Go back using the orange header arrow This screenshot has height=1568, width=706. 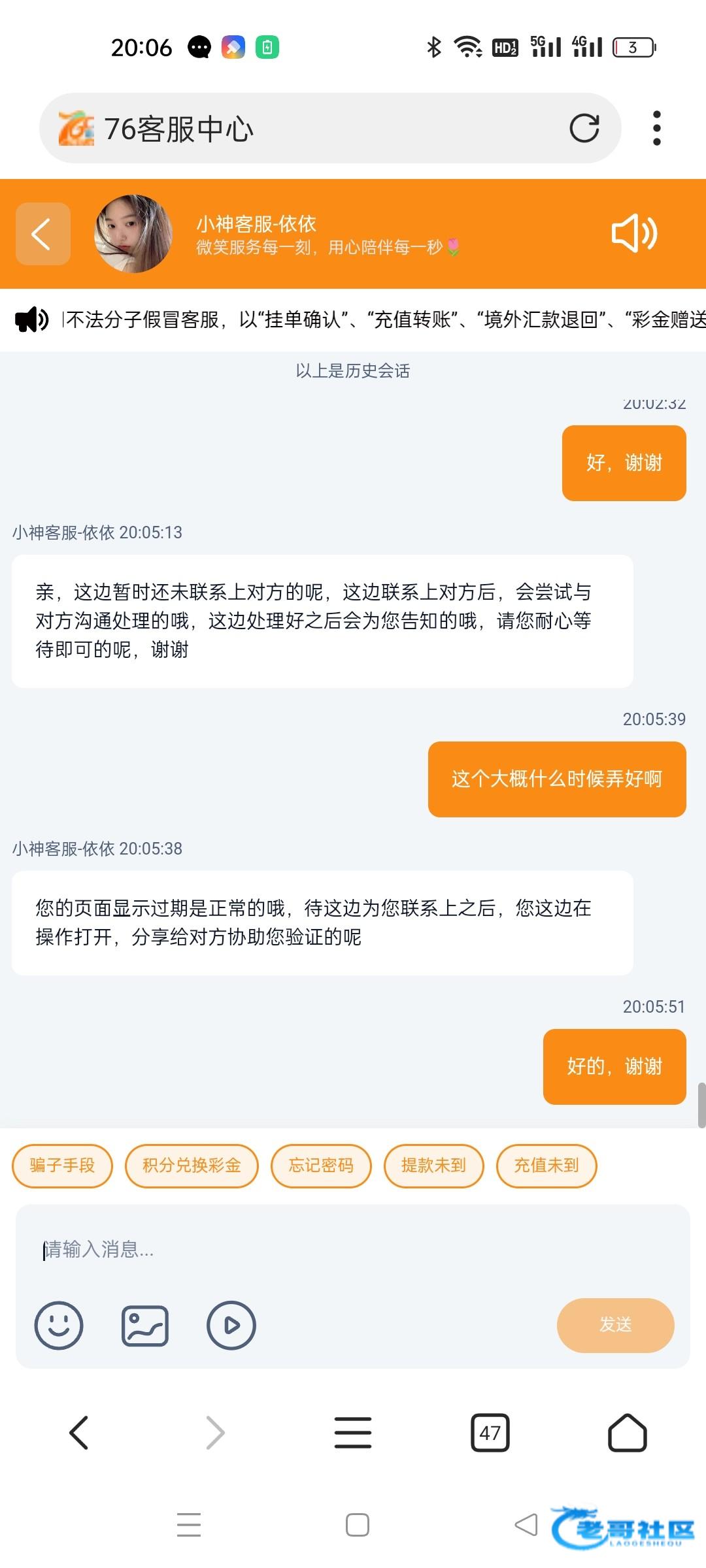pos(42,234)
